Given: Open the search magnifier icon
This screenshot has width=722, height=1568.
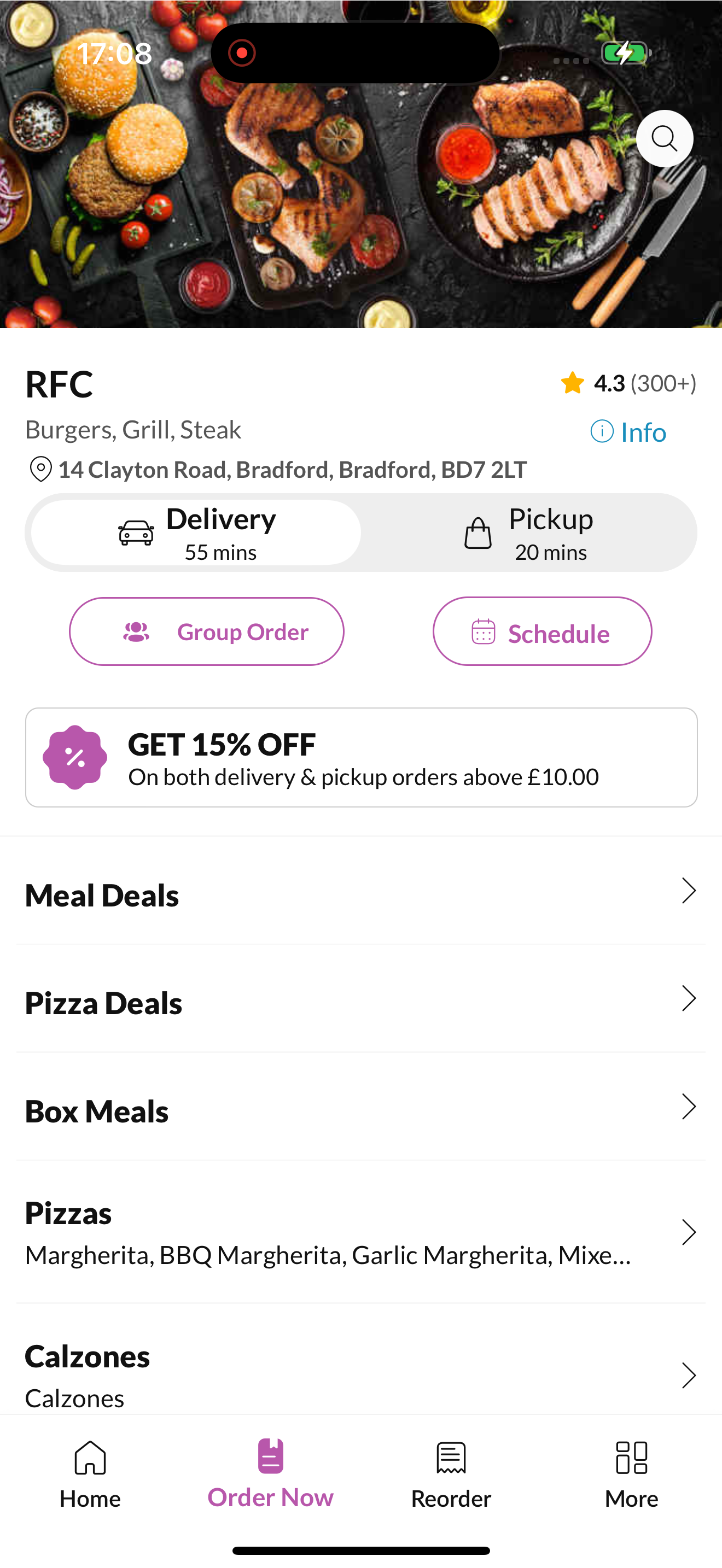Looking at the screenshot, I should pyautogui.click(x=664, y=139).
